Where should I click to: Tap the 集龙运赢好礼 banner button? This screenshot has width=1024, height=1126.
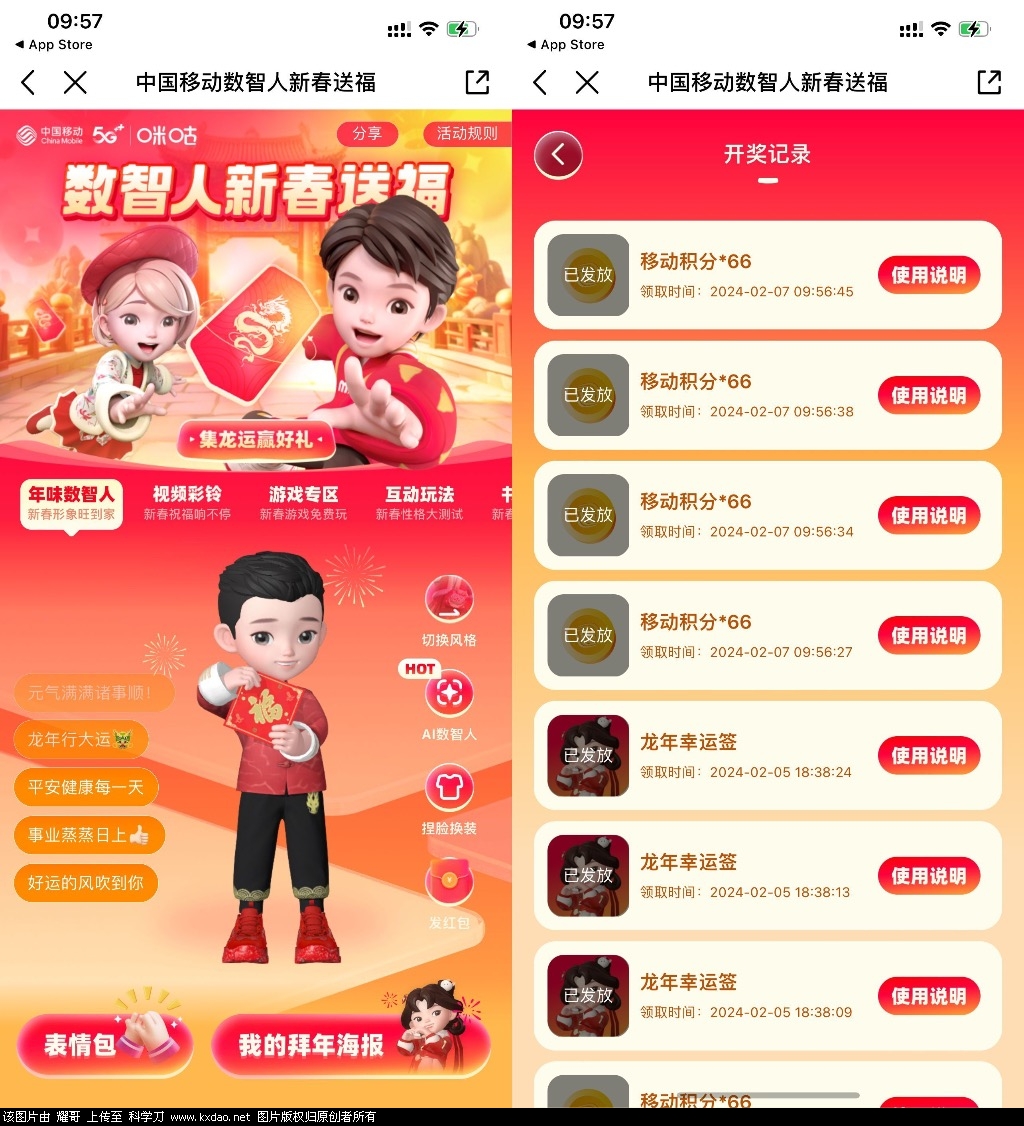pyautogui.click(x=256, y=439)
